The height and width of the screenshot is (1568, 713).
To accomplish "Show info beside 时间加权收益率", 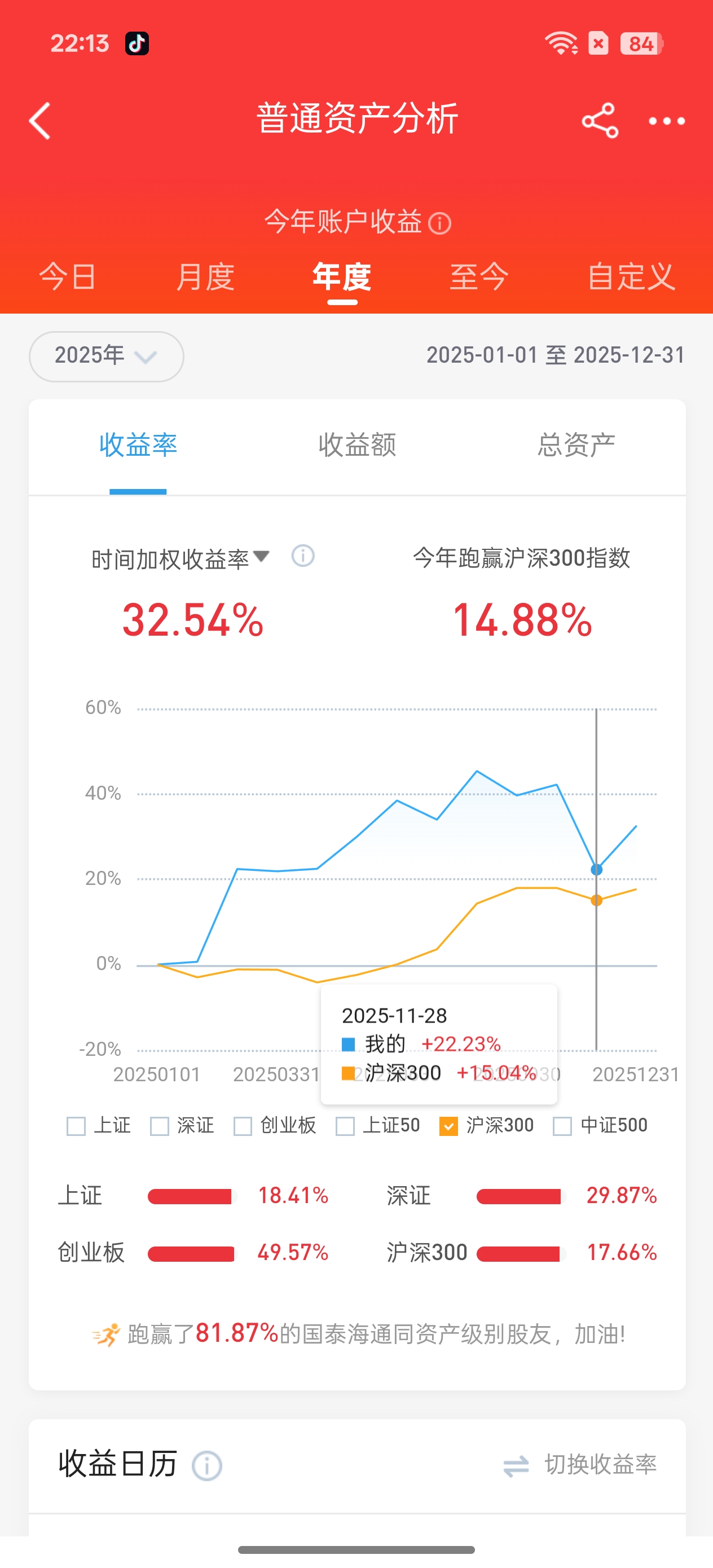I will pyautogui.click(x=302, y=556).
